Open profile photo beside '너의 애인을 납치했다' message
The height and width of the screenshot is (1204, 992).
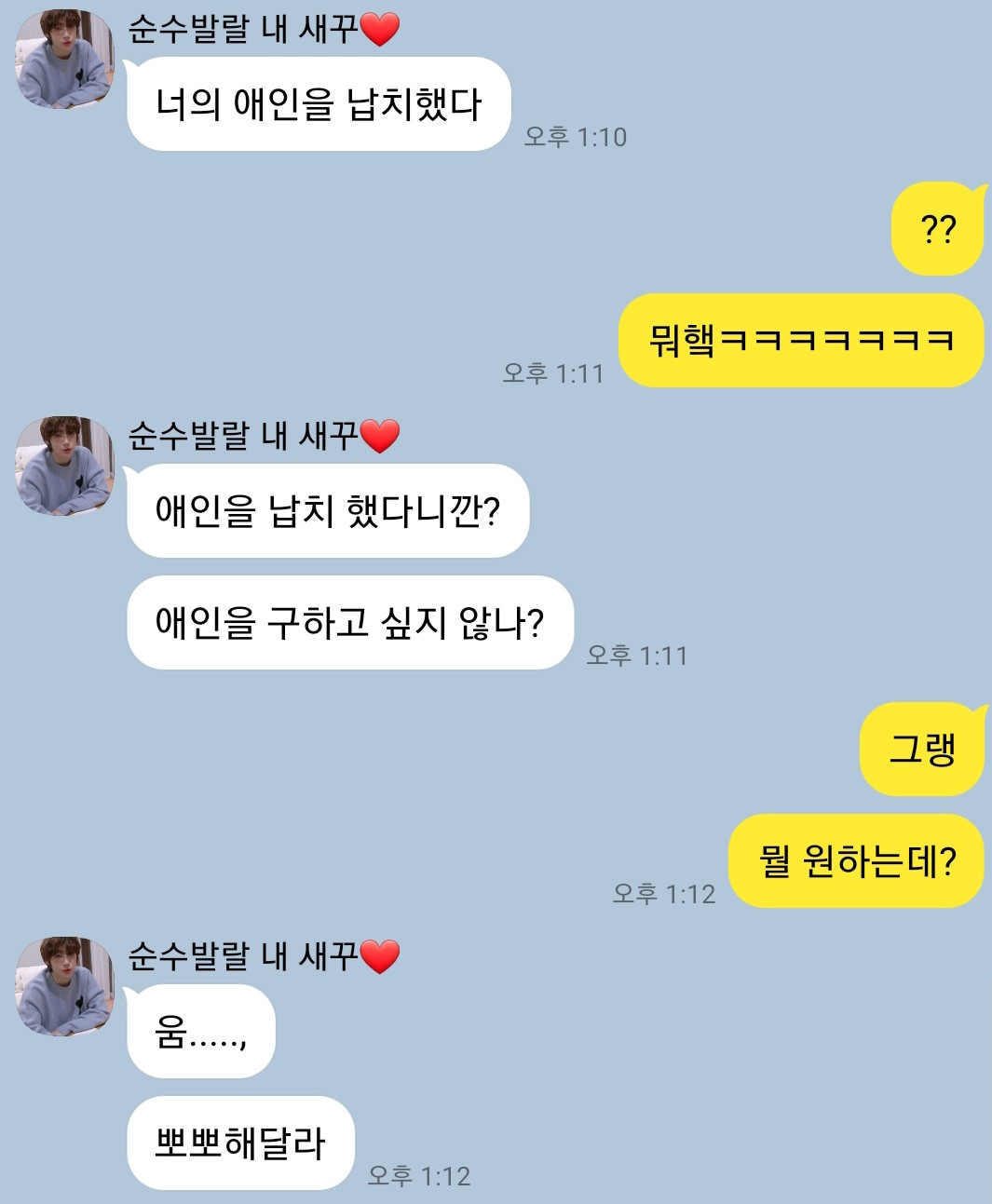(x=63, y=58)
